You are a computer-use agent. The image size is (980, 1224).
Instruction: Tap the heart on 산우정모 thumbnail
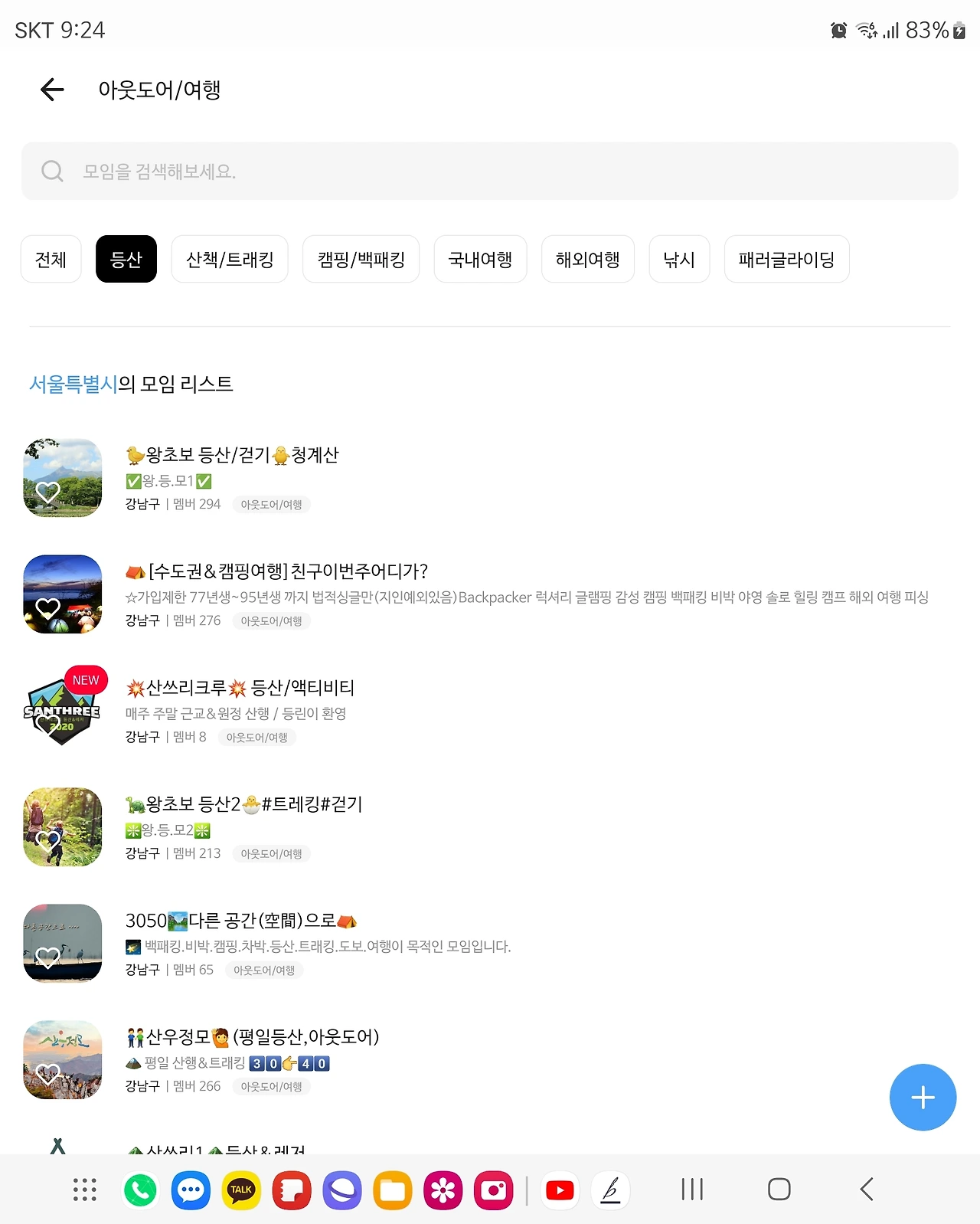[47, 1075]
